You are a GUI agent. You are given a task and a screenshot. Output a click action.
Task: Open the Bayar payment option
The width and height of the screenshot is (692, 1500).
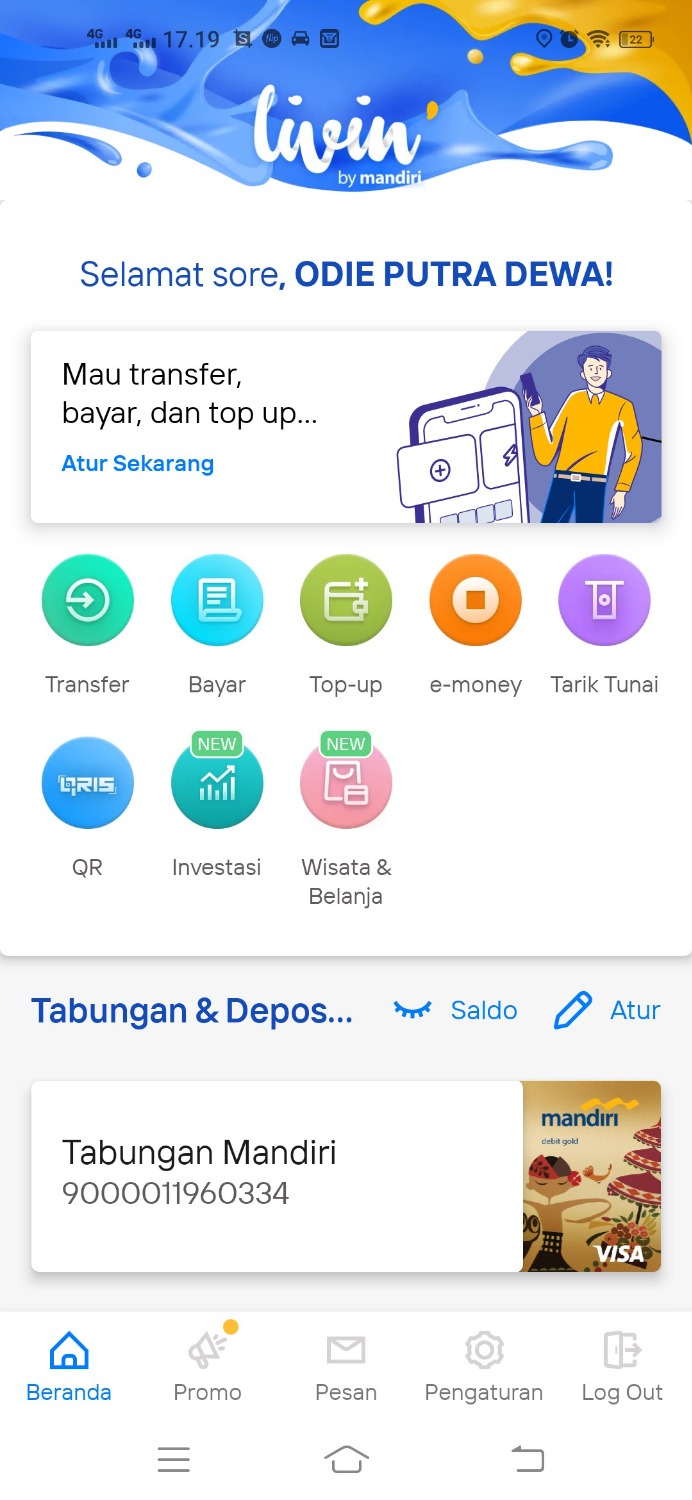coord(217,601)
